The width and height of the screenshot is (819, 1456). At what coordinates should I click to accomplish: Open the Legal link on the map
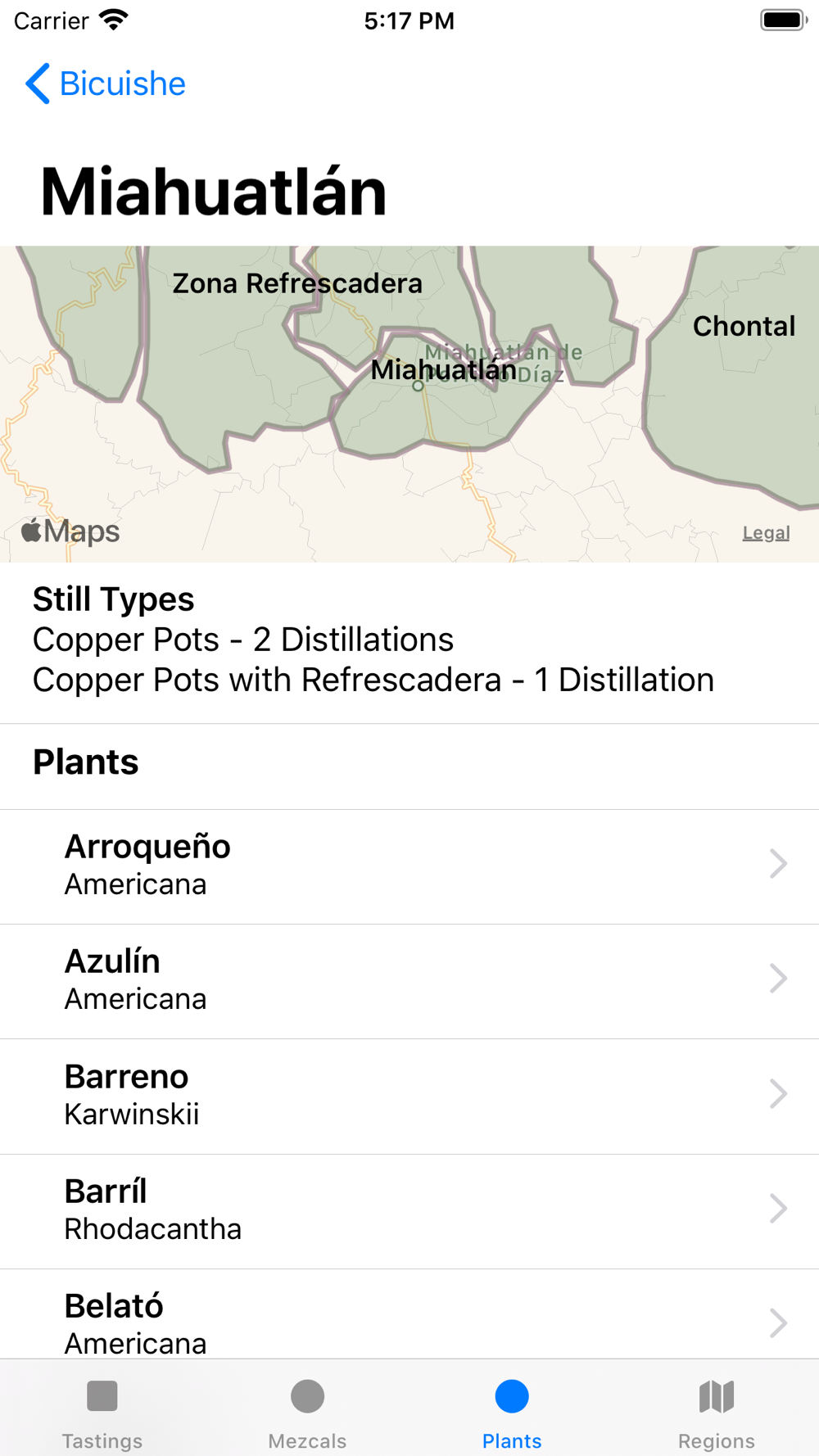tap(766, 533)
